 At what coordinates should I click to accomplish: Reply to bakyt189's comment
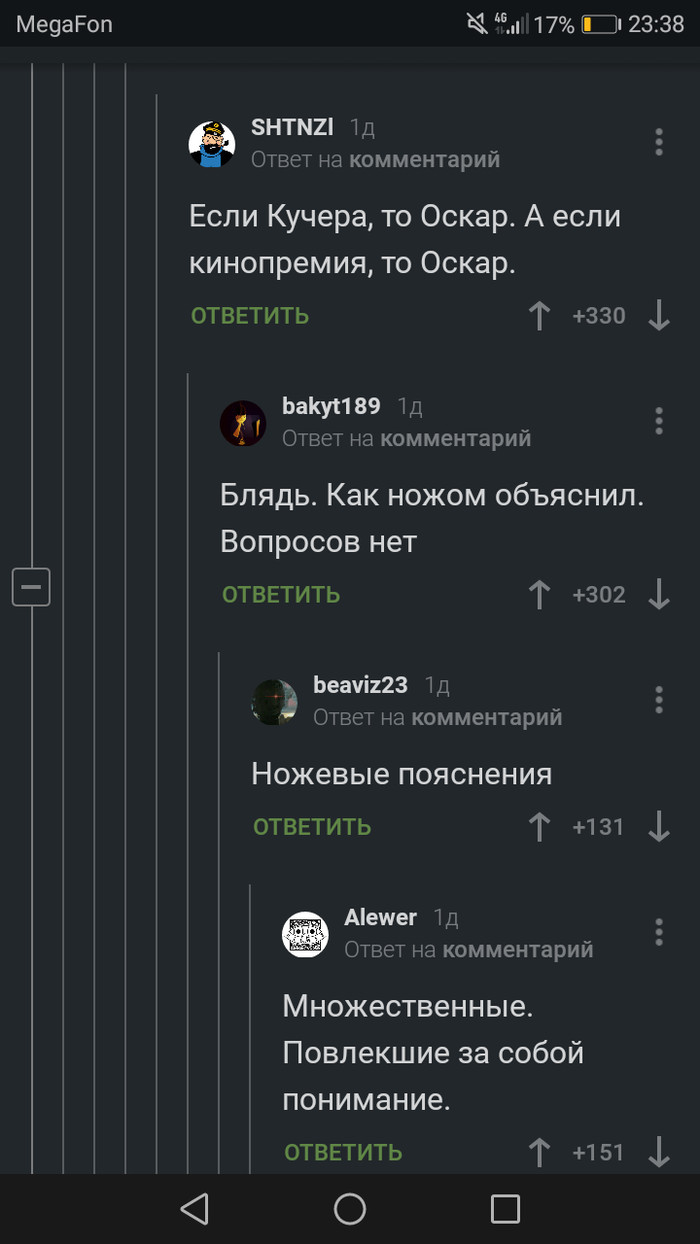pyautogui.click(x=281, y=594)
